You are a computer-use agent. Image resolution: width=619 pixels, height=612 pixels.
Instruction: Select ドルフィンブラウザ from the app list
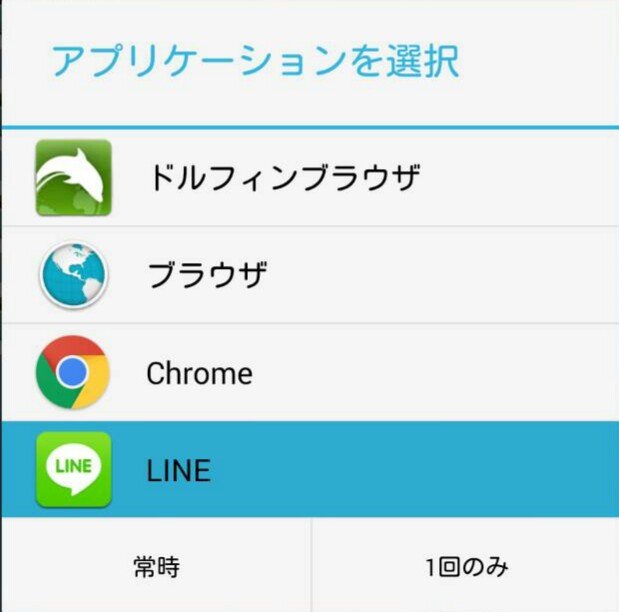[x=310, y=178]
